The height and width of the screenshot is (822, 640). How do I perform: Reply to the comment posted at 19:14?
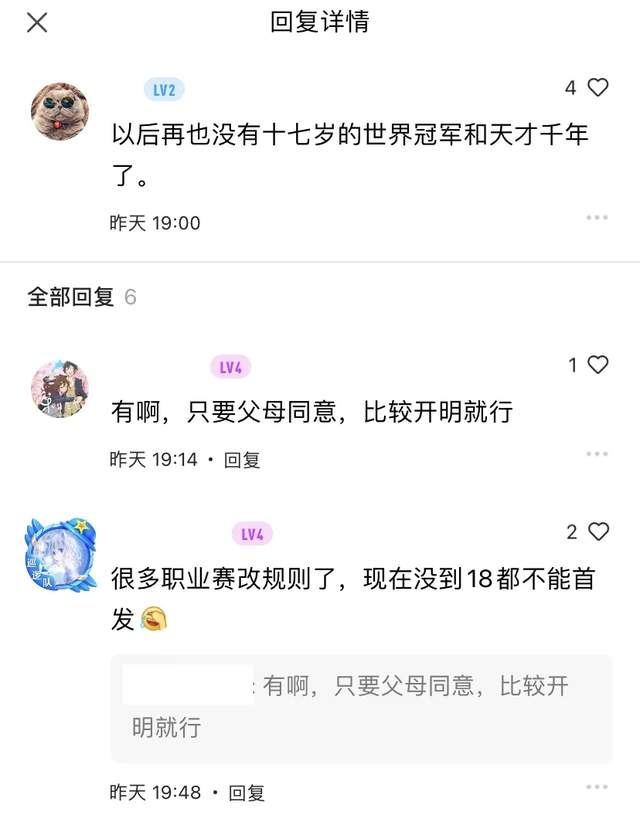pos(242,460)
